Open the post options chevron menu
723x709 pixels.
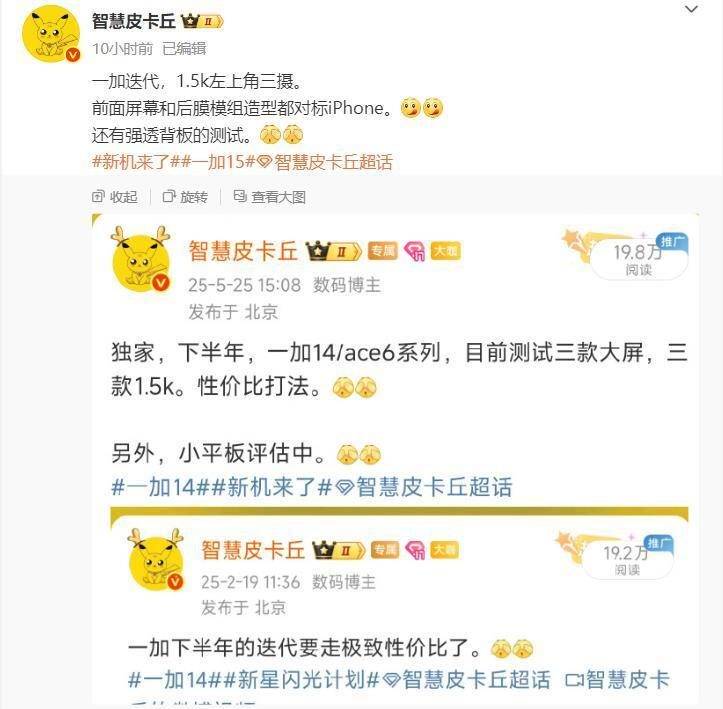click(x=691, y=10)
